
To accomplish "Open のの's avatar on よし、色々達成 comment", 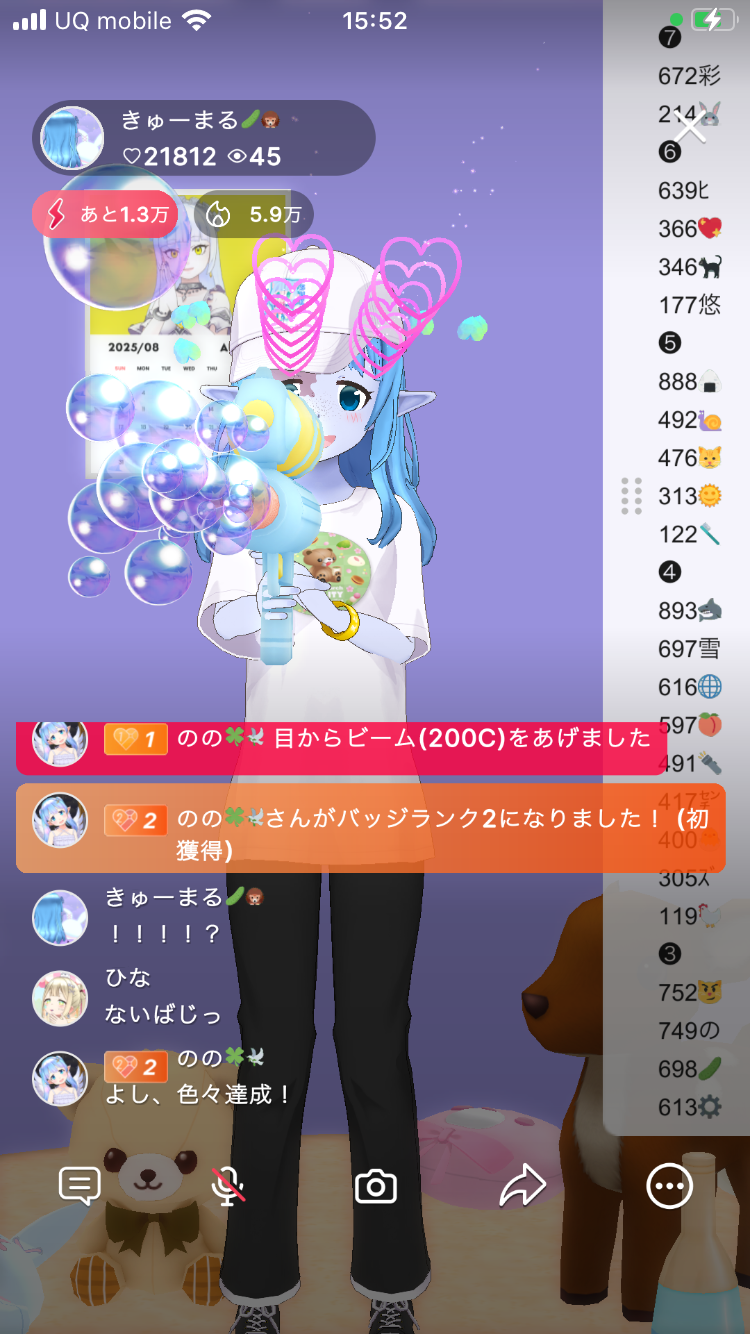I will [60, 1078].
